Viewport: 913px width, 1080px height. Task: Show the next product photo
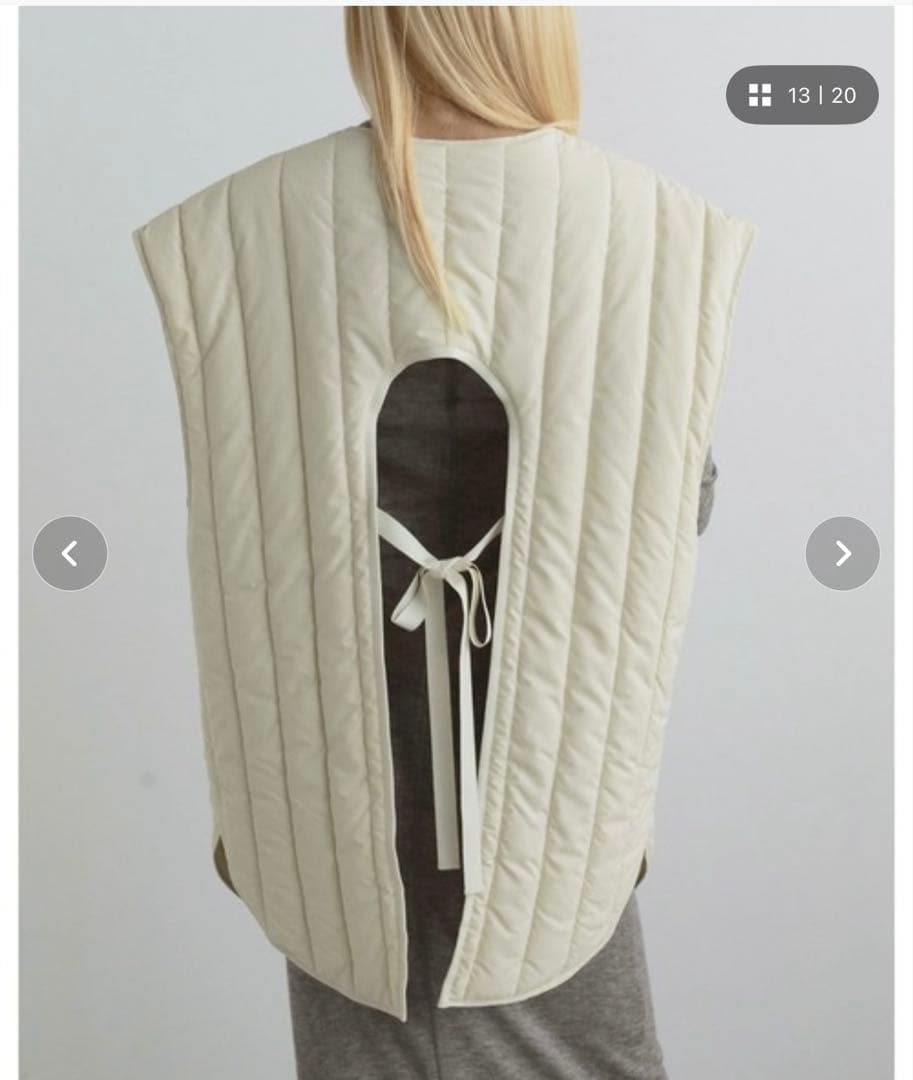[842, 553]
